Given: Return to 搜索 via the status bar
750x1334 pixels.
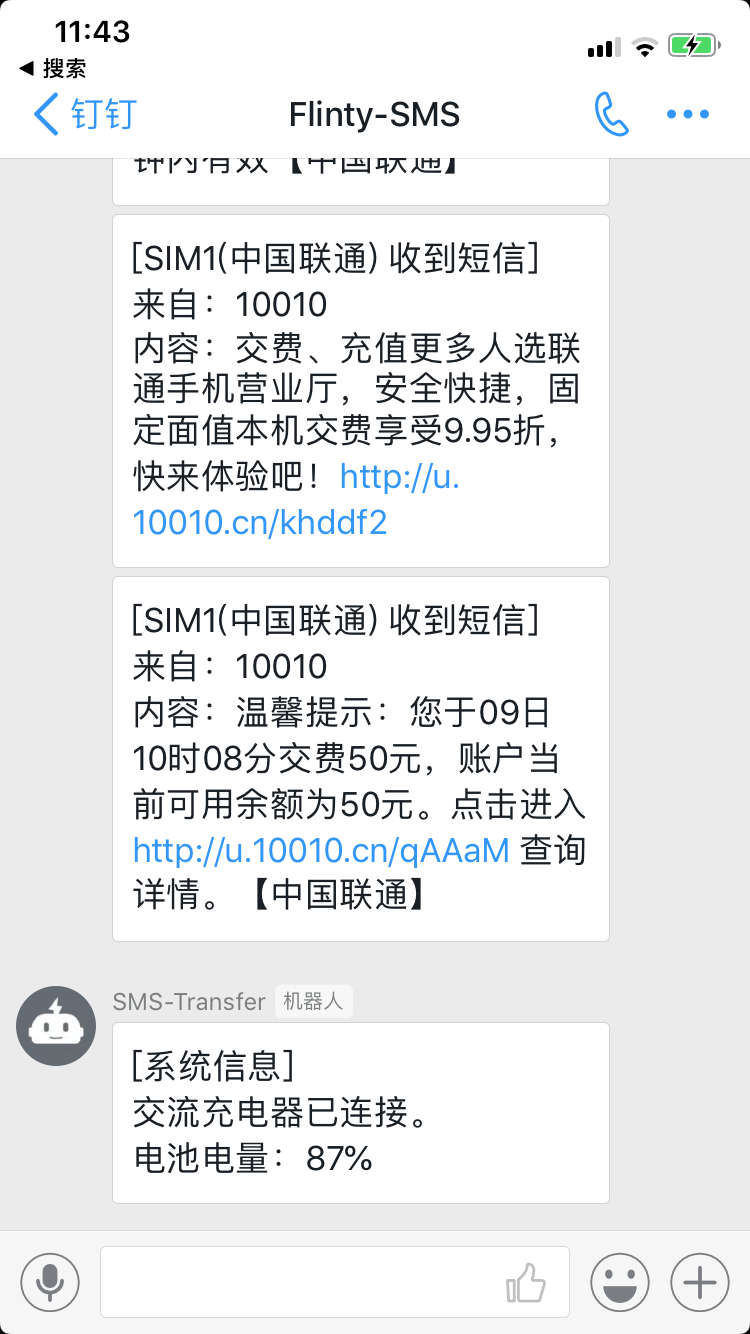Looking at the screenshot, I should pos(54,68).
